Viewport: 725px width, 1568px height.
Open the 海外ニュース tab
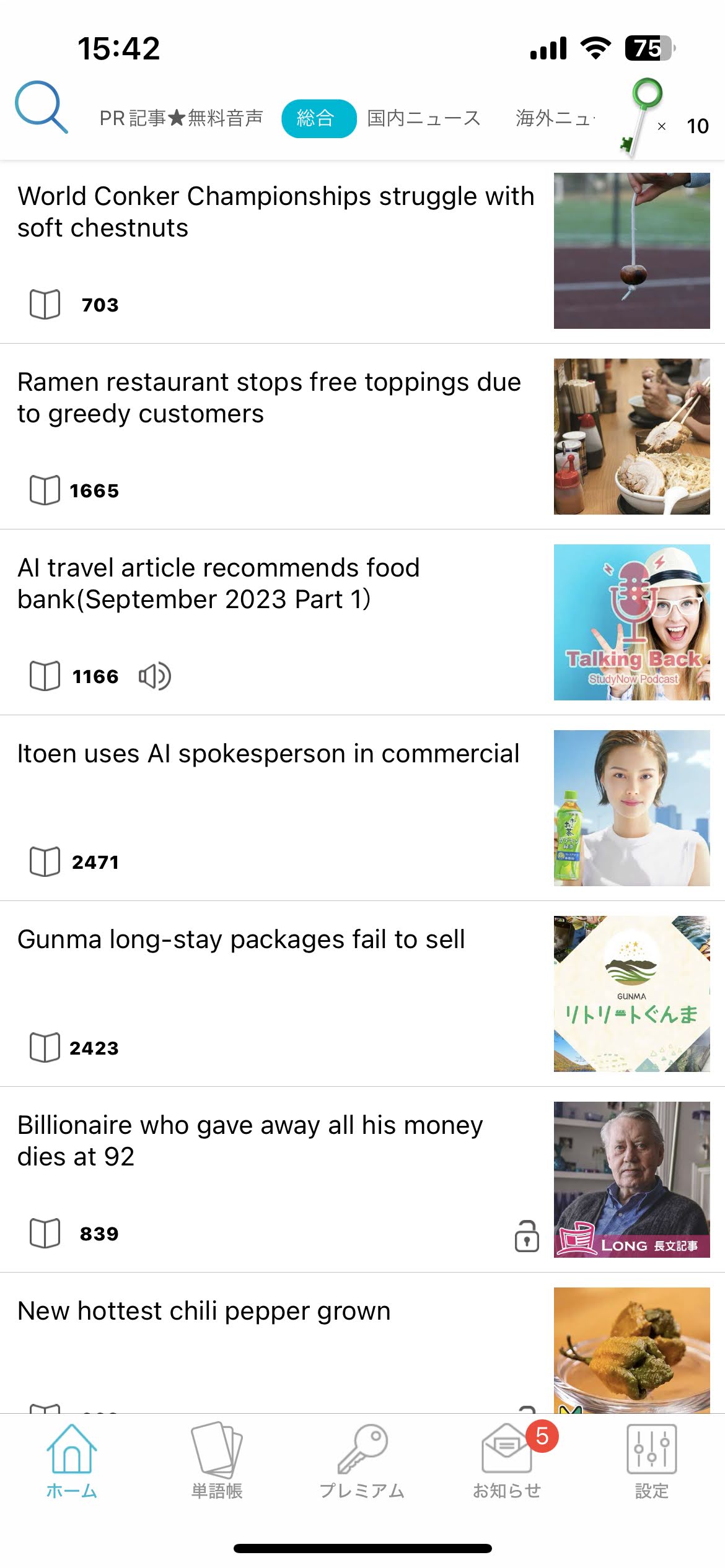554,118
